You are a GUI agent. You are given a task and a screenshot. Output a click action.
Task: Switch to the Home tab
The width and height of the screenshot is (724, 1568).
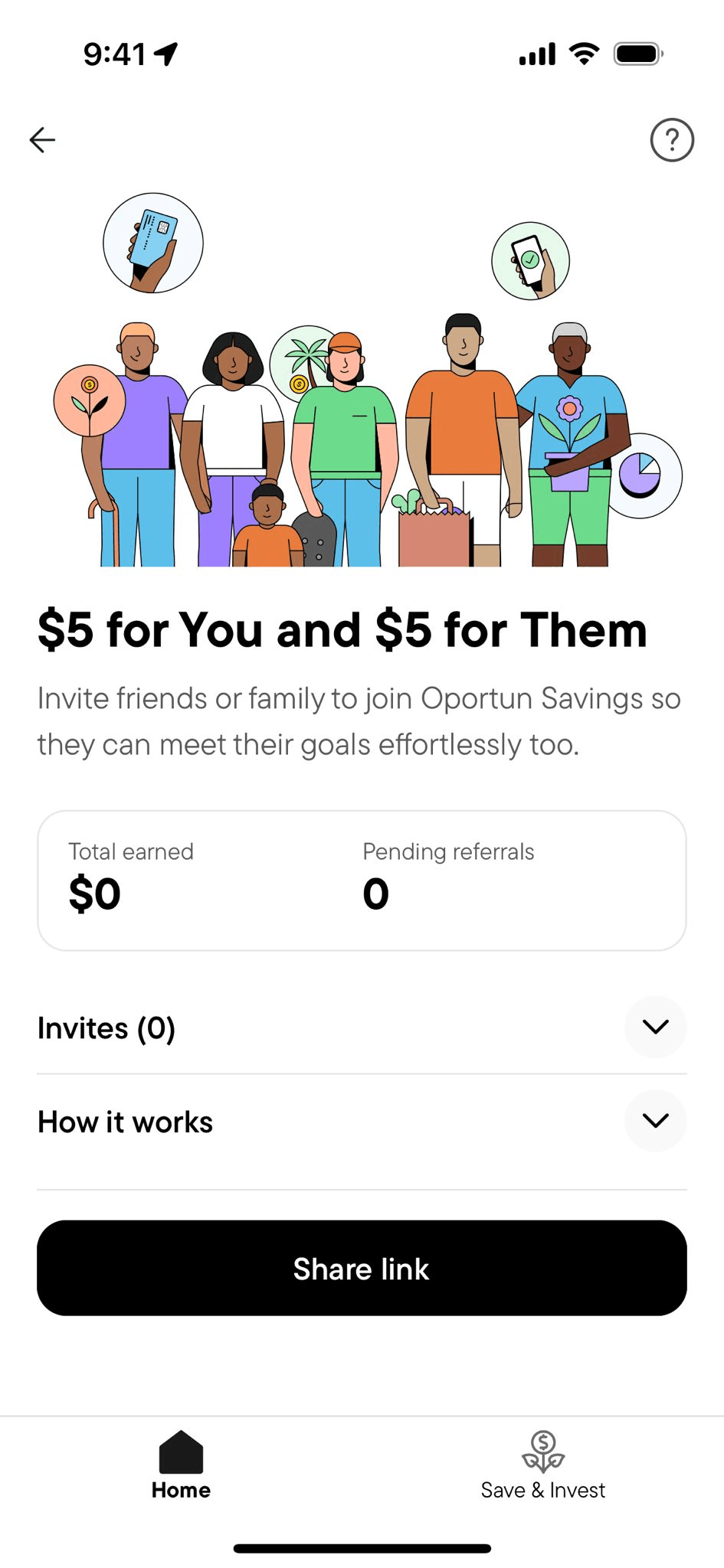point(181,1465)
